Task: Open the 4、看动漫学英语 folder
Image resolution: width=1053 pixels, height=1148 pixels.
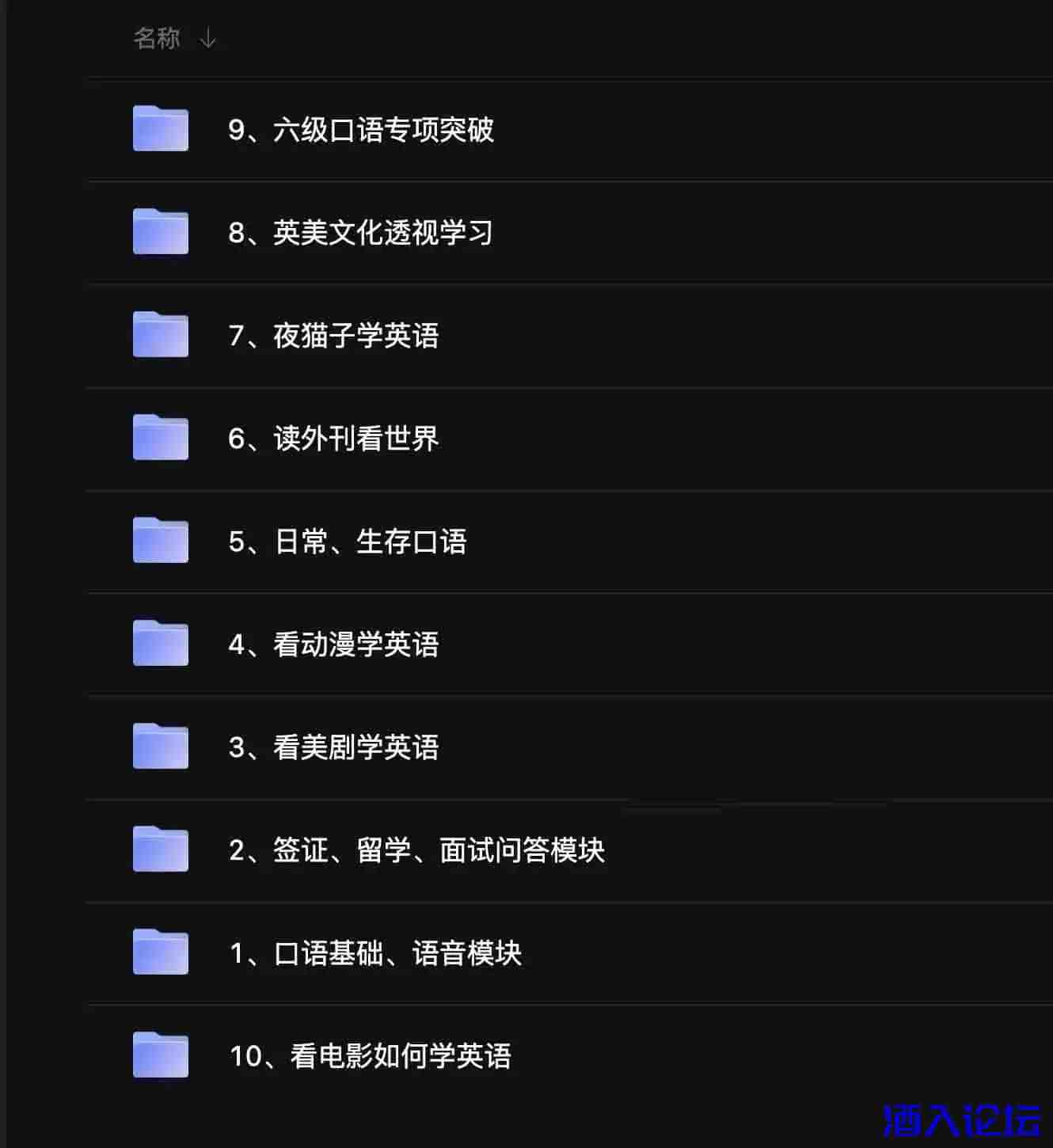Action: tap(333, 644)
